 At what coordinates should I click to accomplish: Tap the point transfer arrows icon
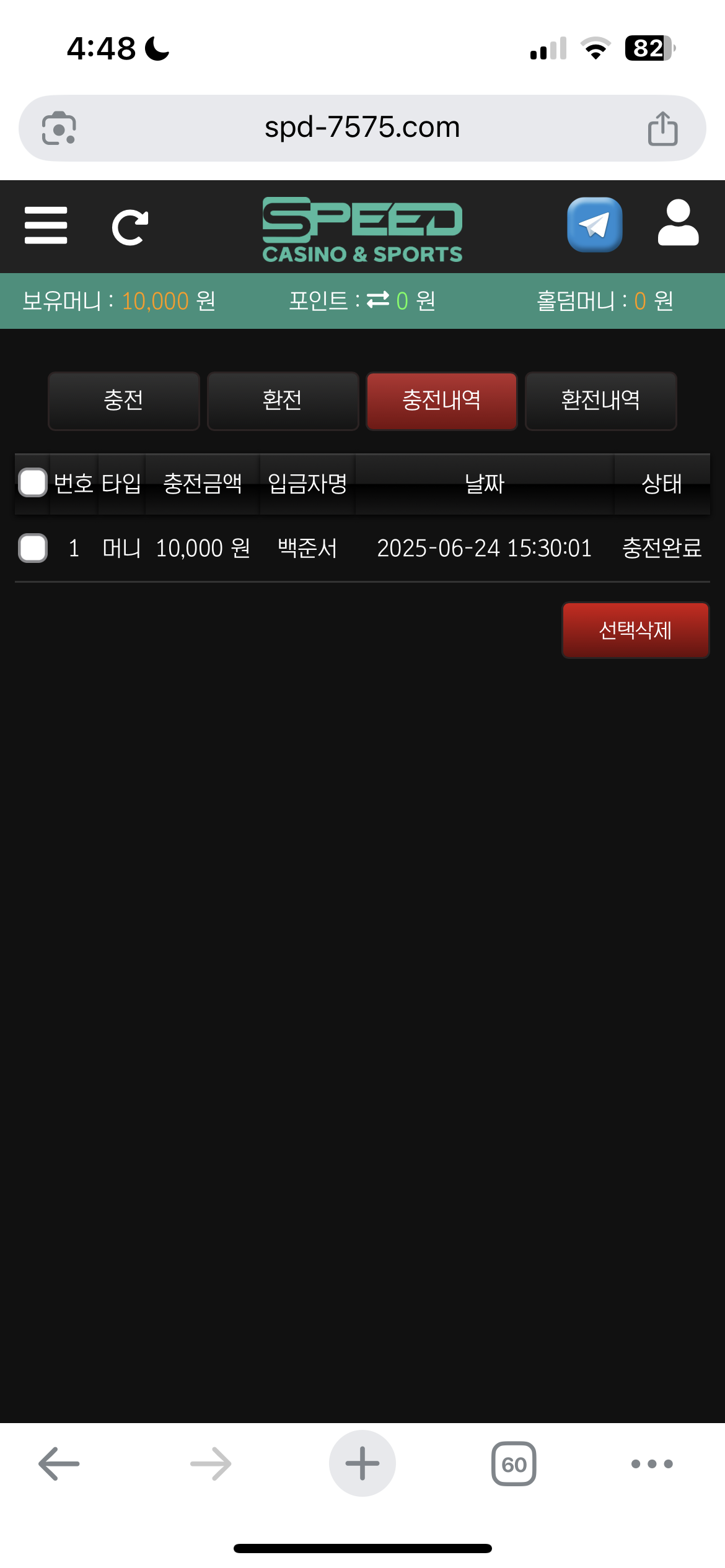378,300
